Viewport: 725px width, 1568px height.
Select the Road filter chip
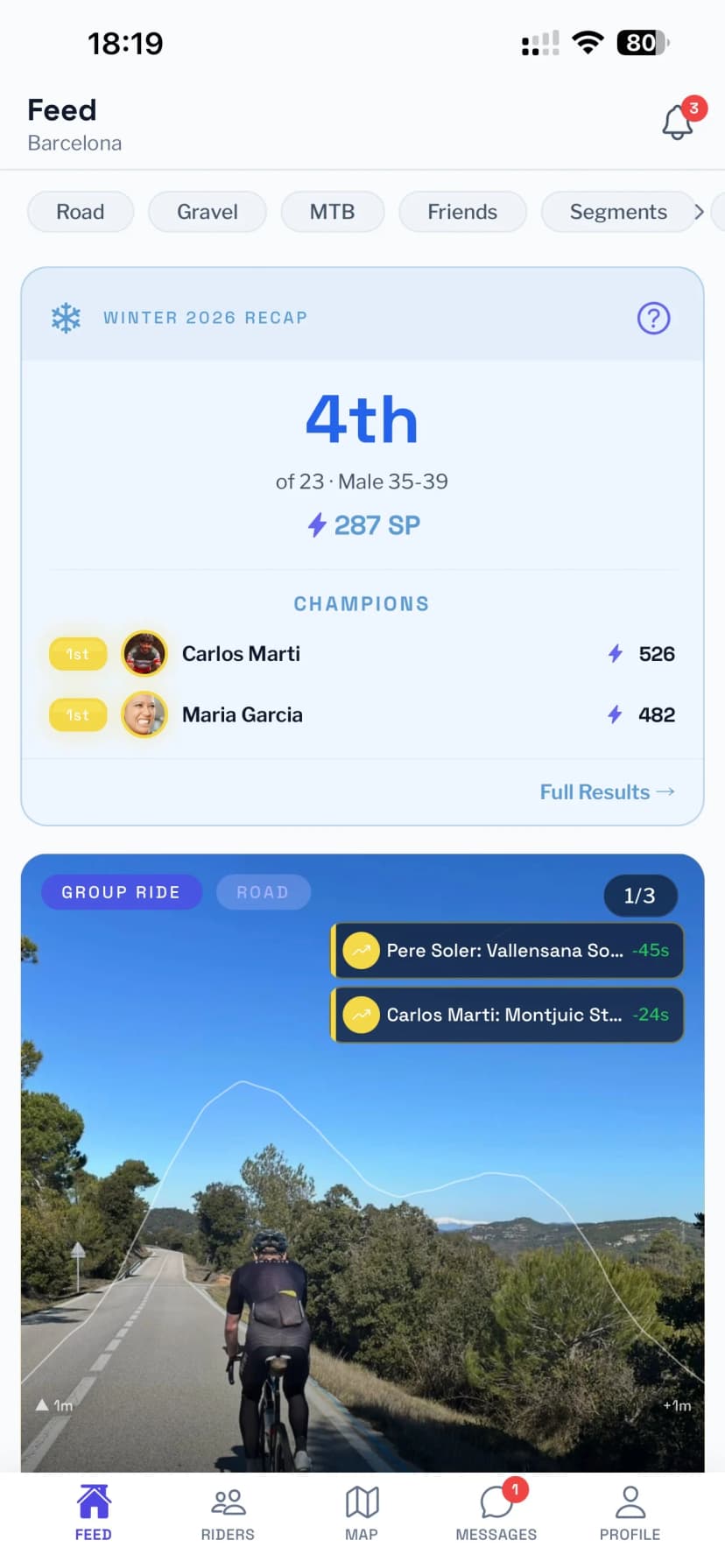81,212
